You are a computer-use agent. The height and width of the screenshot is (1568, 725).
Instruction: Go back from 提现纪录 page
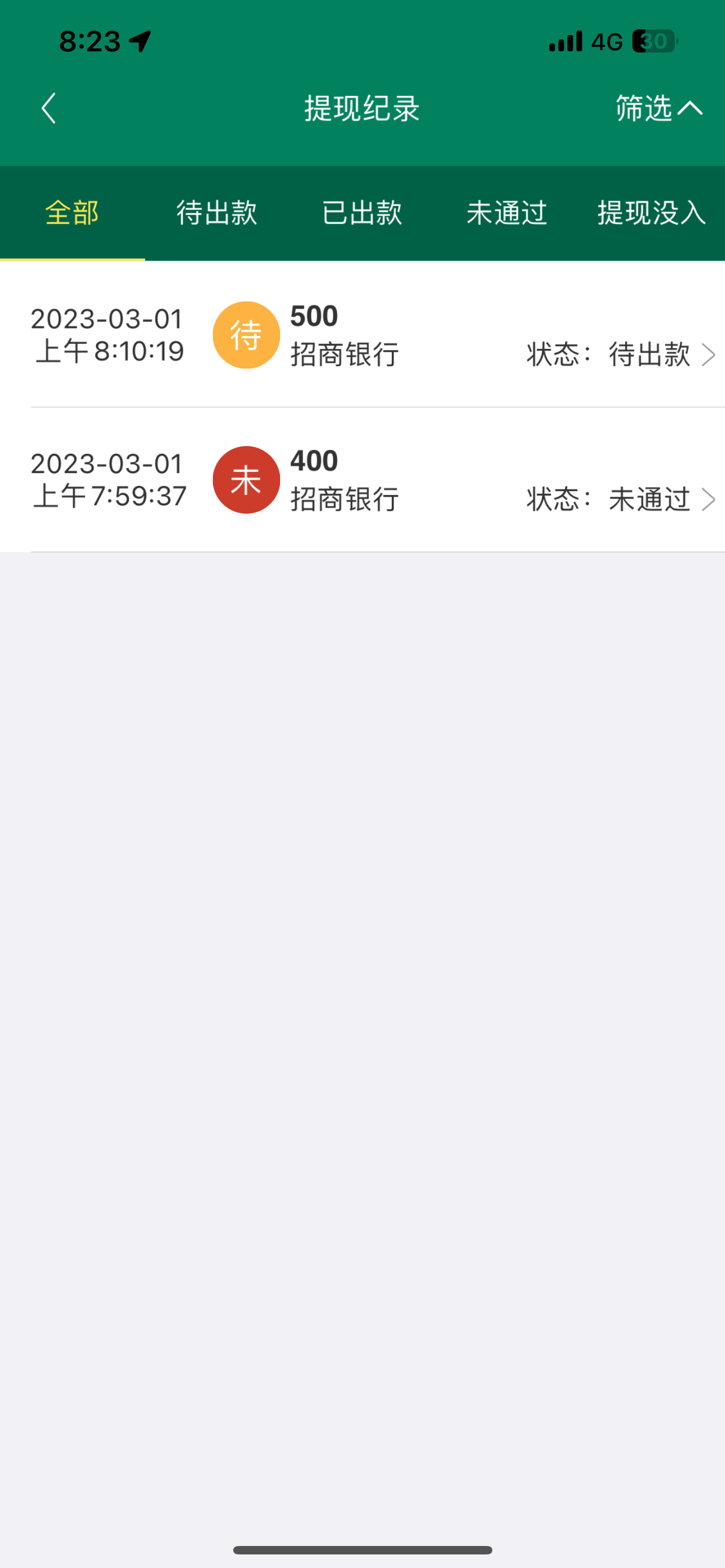pyautogui.click(x=49, y=108)
